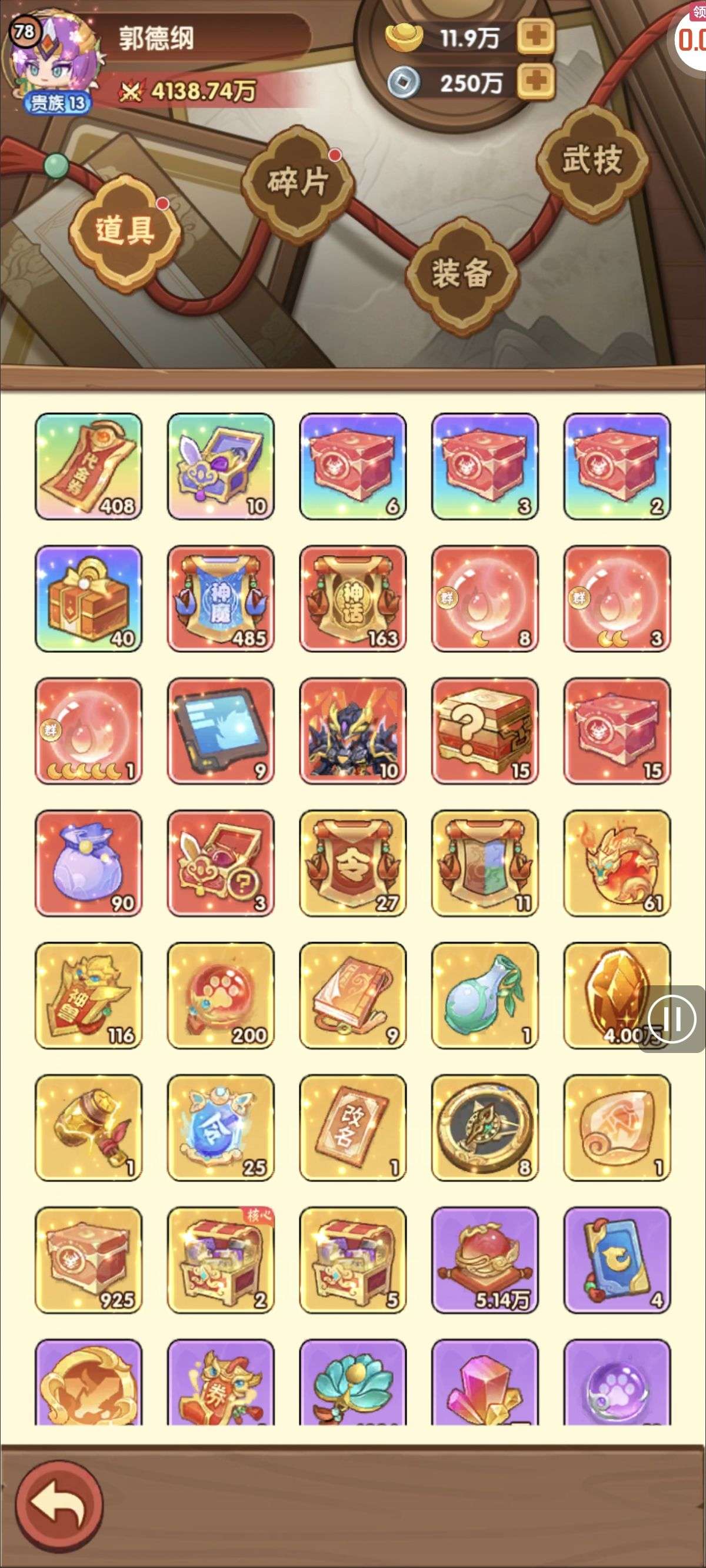This screenshot has width=706, height=1568.
Task: Select the 令 banner item with 27
Action: (353, 862)
